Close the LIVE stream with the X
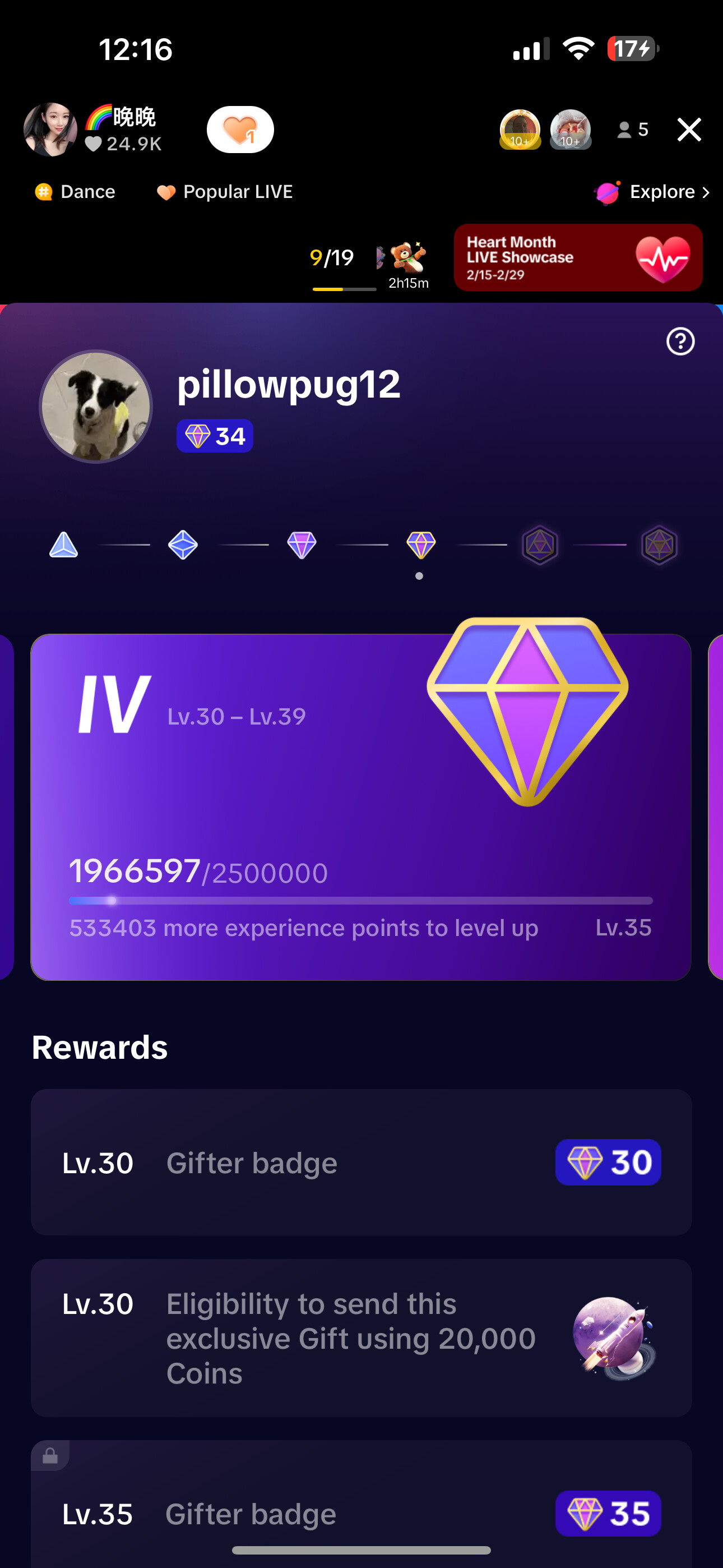The width and height of the screenshot is (723, 1568). (689, 130)
